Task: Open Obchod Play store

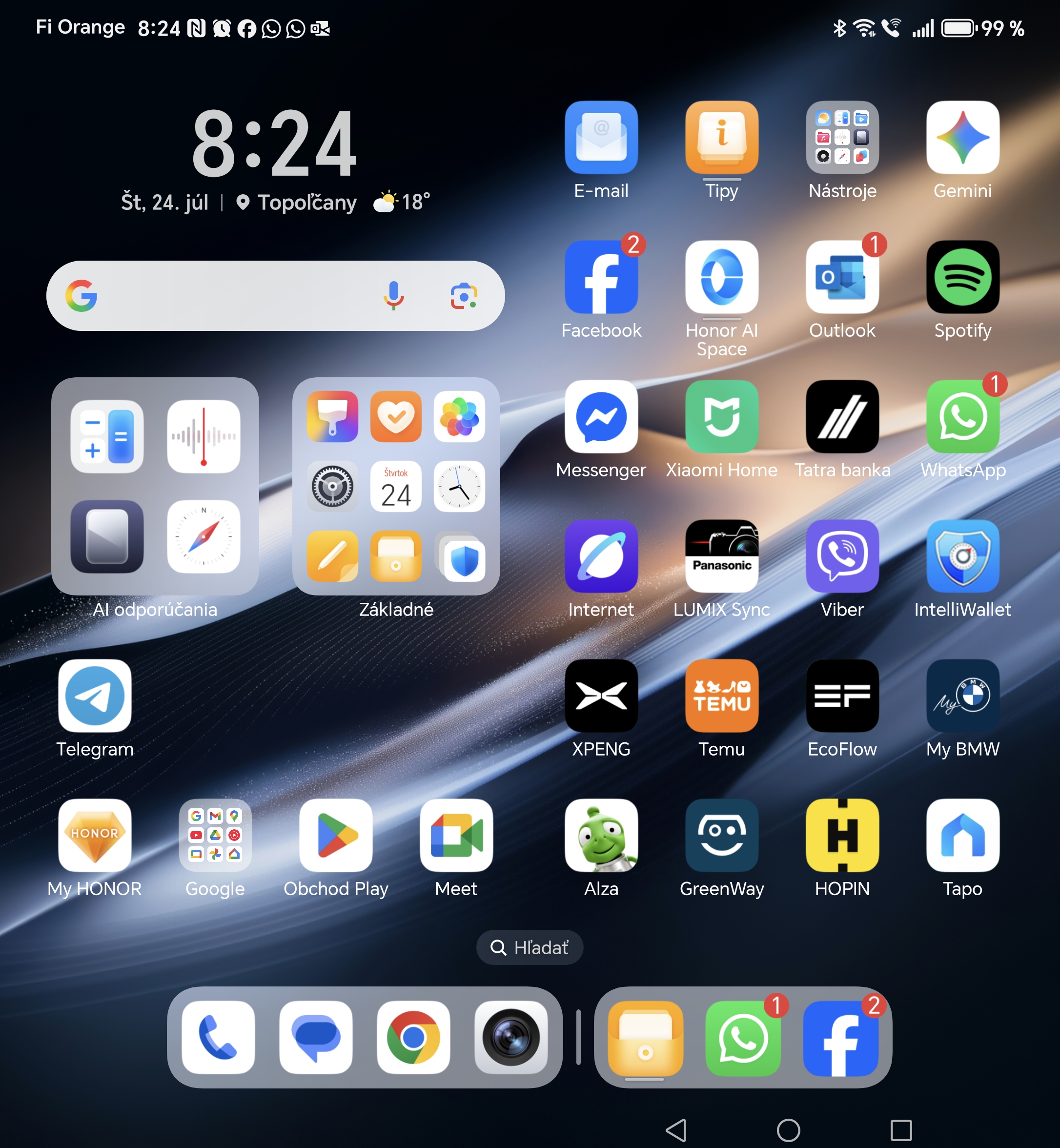Action: 336,835
